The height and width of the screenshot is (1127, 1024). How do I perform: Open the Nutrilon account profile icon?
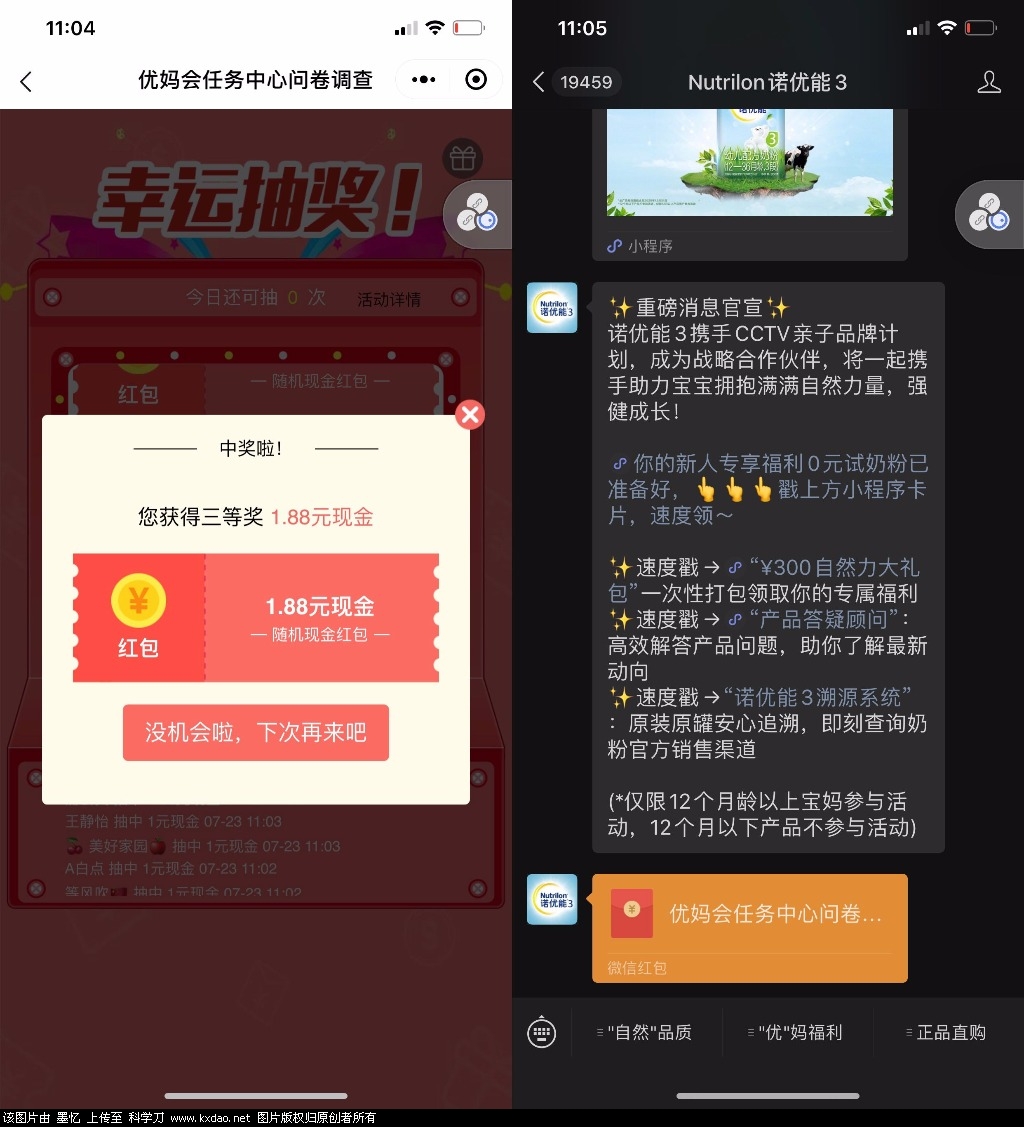pos(988,82)
